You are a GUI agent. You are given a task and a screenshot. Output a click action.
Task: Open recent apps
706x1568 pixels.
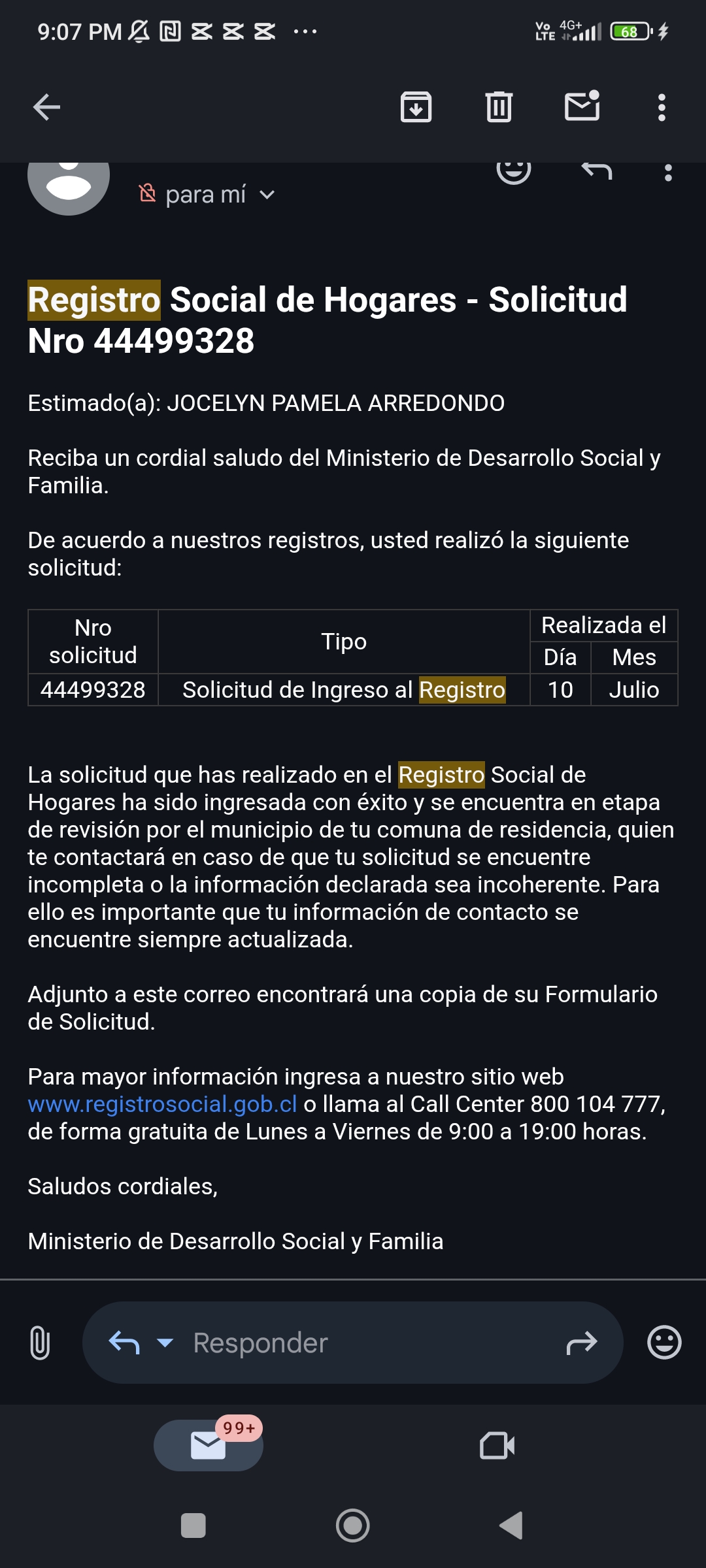click(193, 1526)
